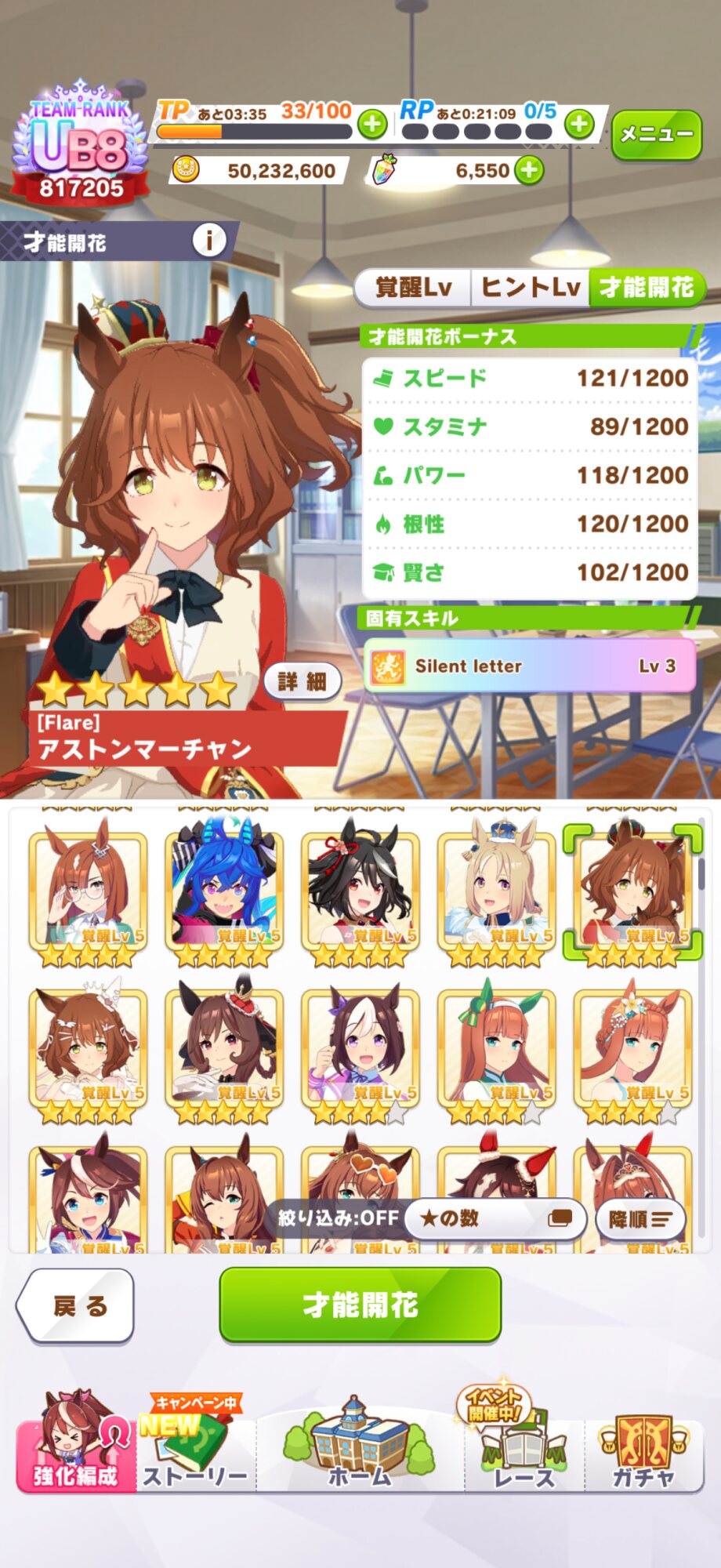The height and width of the screenshot is (1568, 721).
Task: Switch to the ガチャ tab
Action: click(643, 1450)
